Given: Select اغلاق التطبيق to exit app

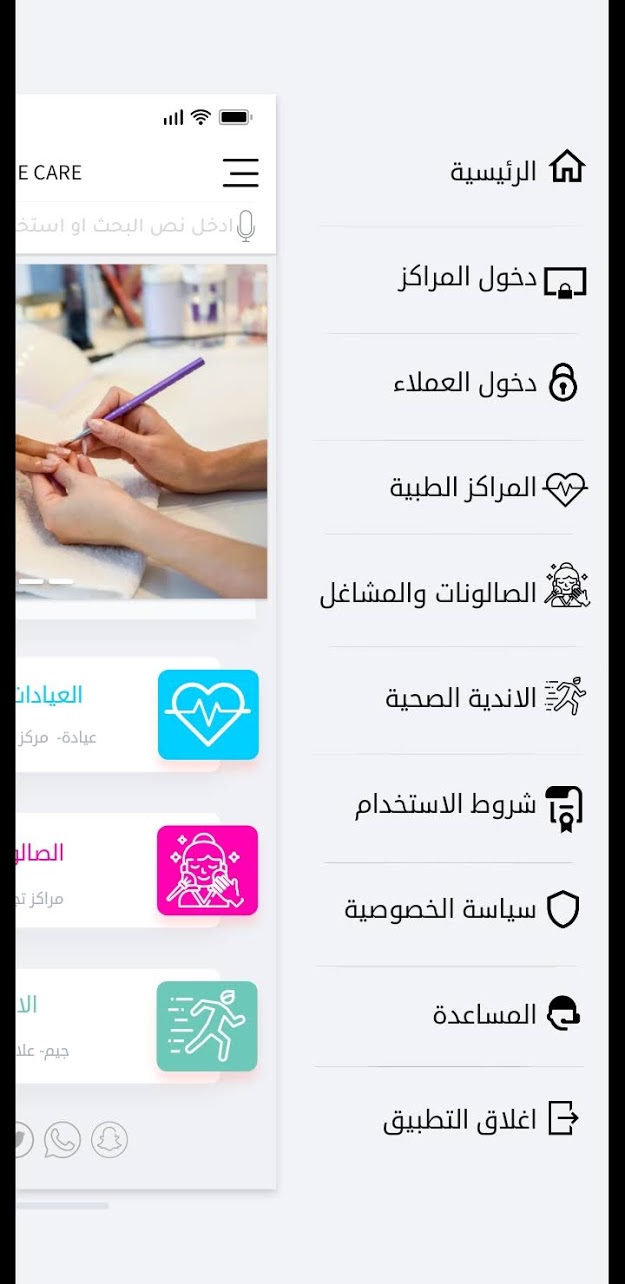Looking at the screenshot, I should click(481, 1120).
